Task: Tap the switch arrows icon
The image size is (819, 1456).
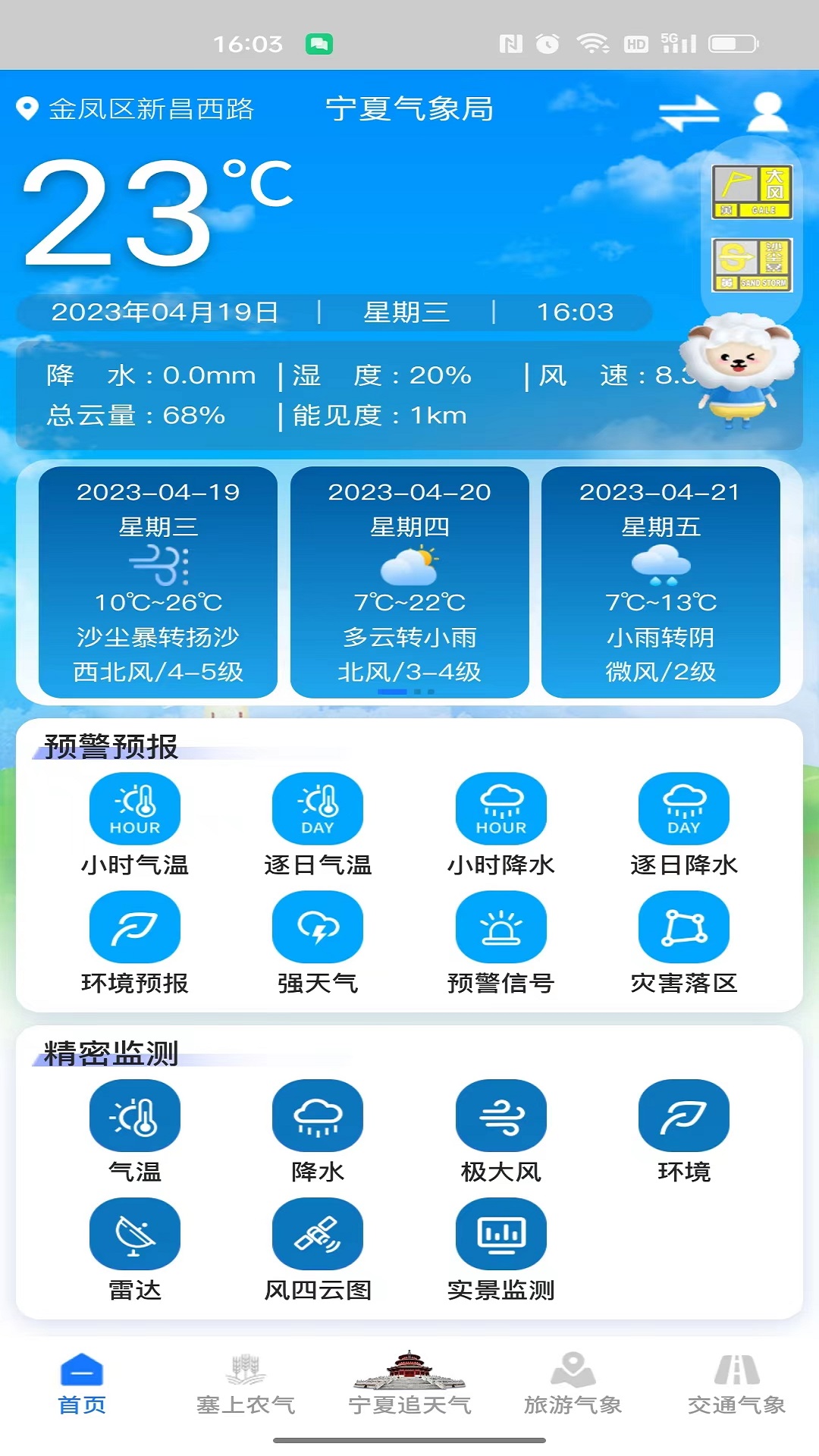Action: tap(689, 114)
